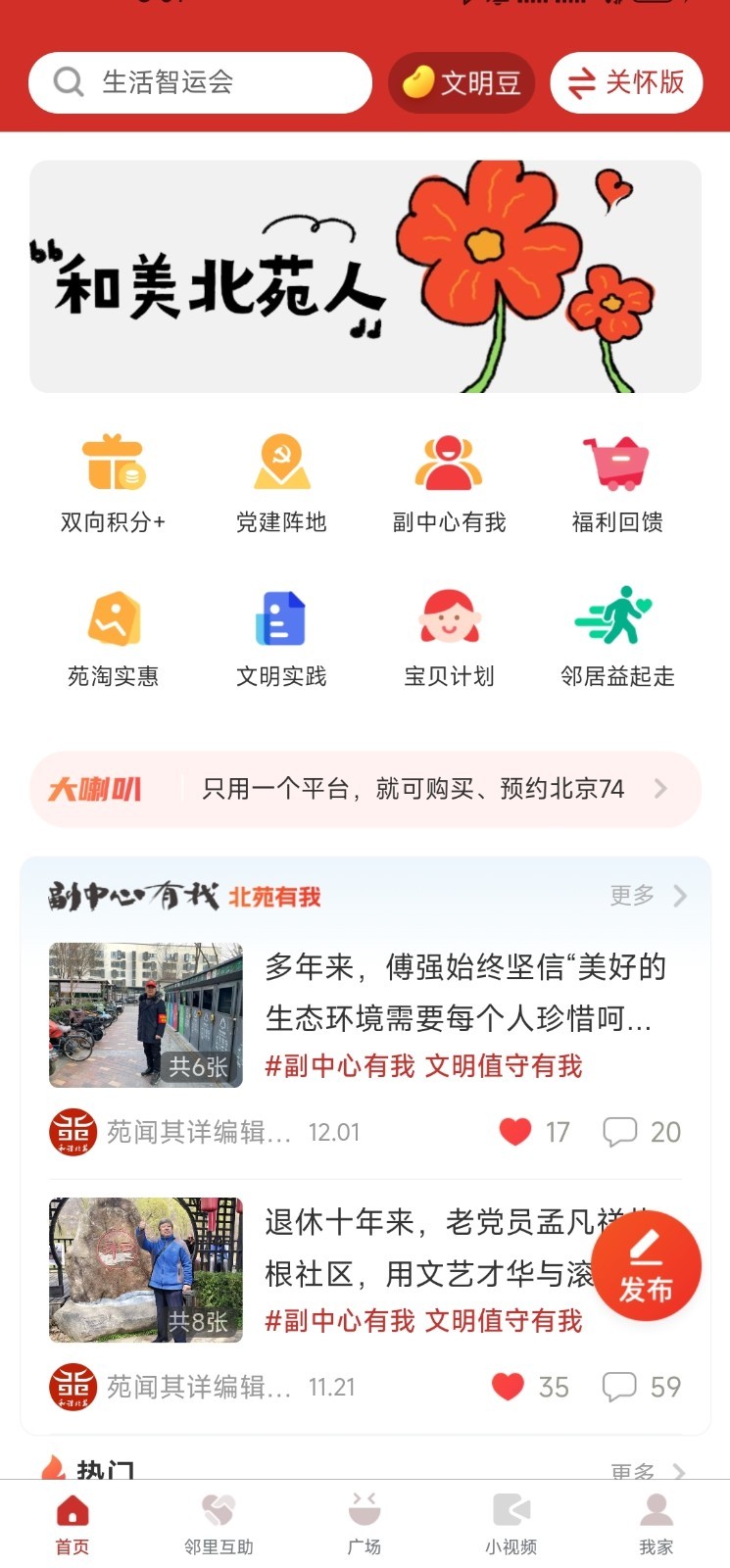The height and width of the screenshot is (1568, 730).
Task: Open 福利回馈 shortcut
Action: point(616,482)
